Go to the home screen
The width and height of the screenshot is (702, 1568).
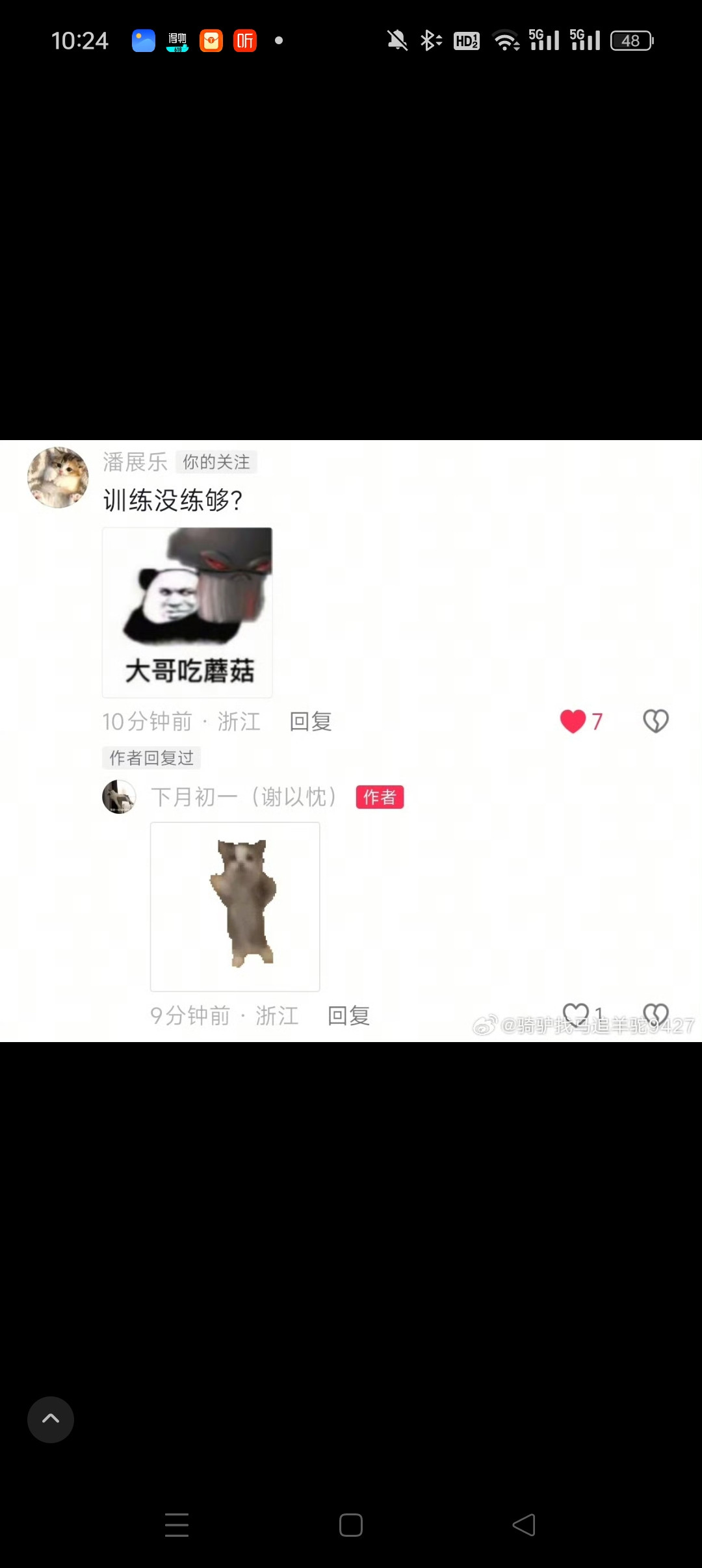[351, 1524]
